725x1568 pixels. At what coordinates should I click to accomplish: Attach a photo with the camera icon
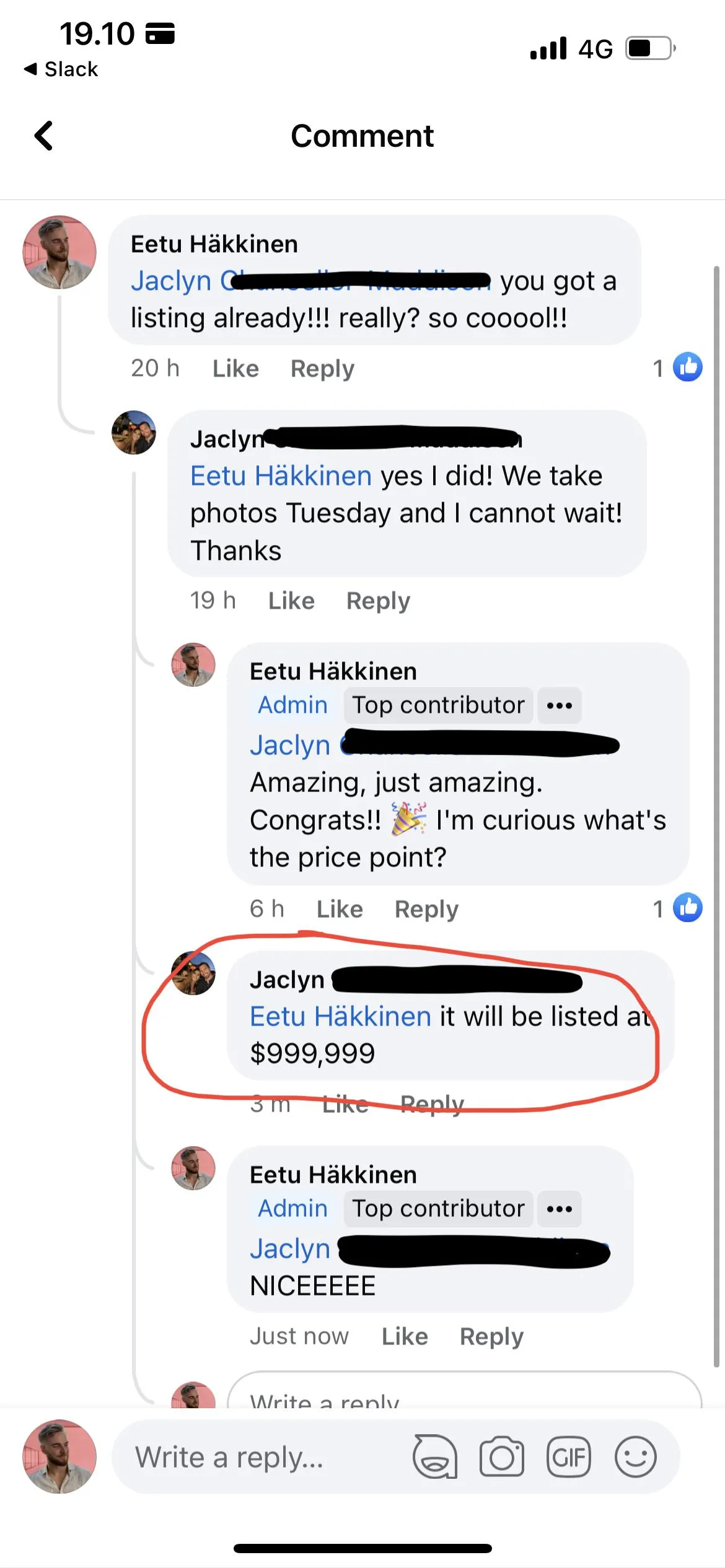[x=502, y=1457]
